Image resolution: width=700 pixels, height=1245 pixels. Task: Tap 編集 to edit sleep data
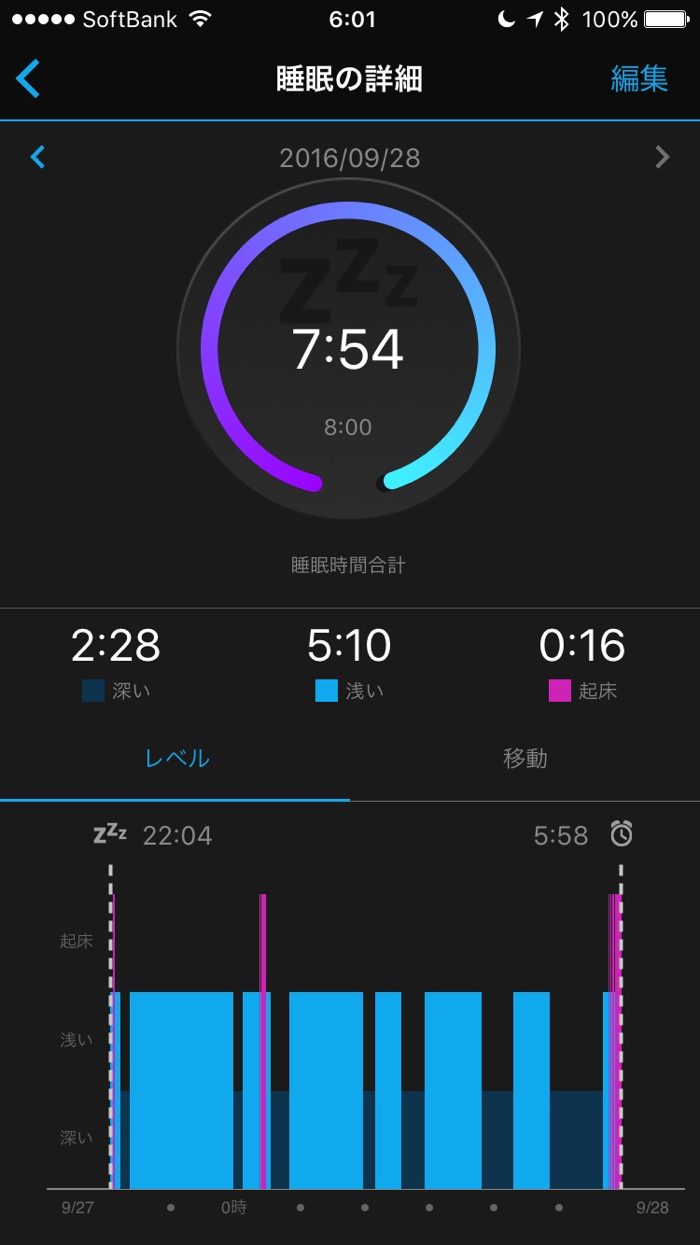point(638,79)
